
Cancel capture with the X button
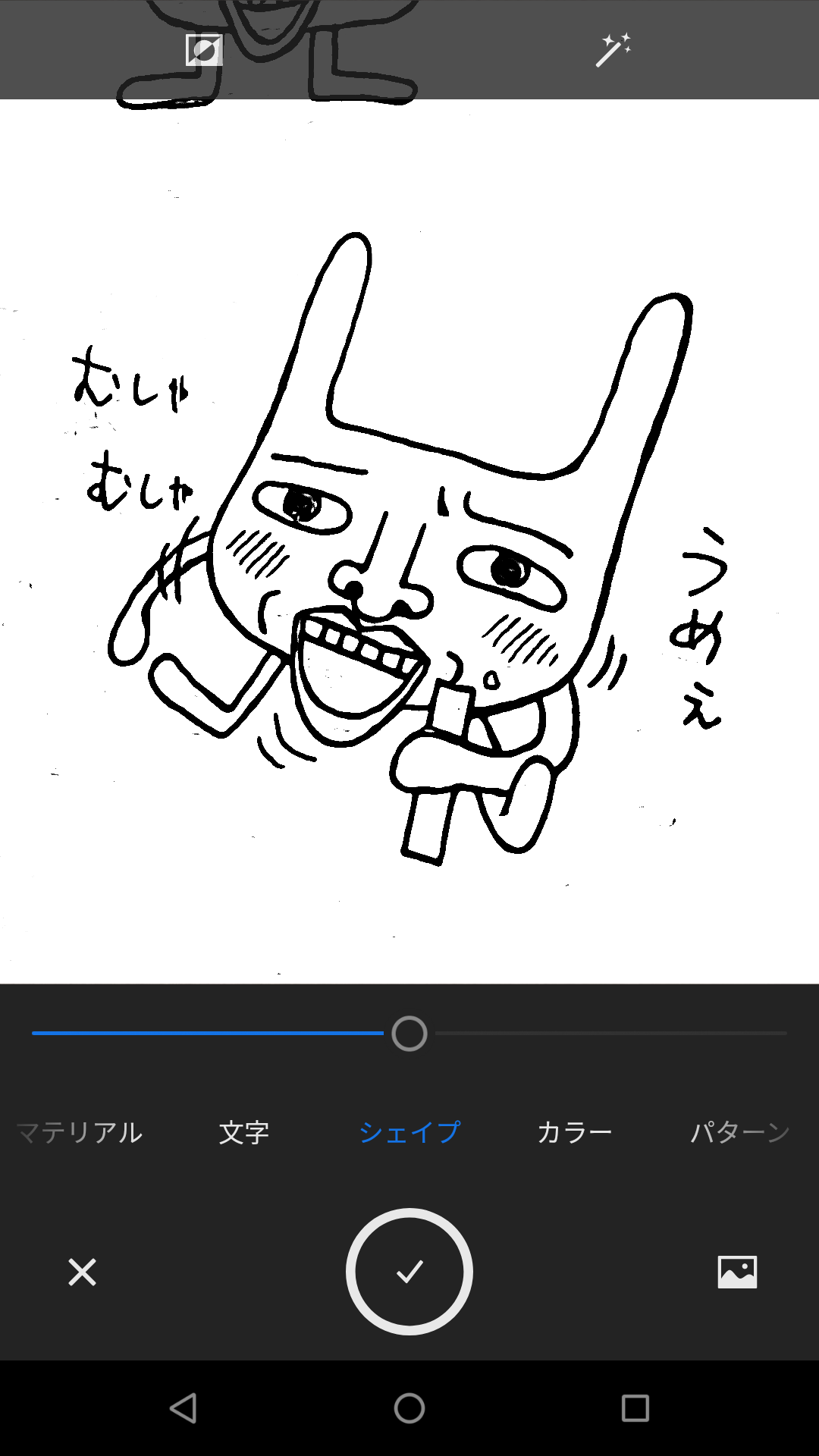point(82,1272)
